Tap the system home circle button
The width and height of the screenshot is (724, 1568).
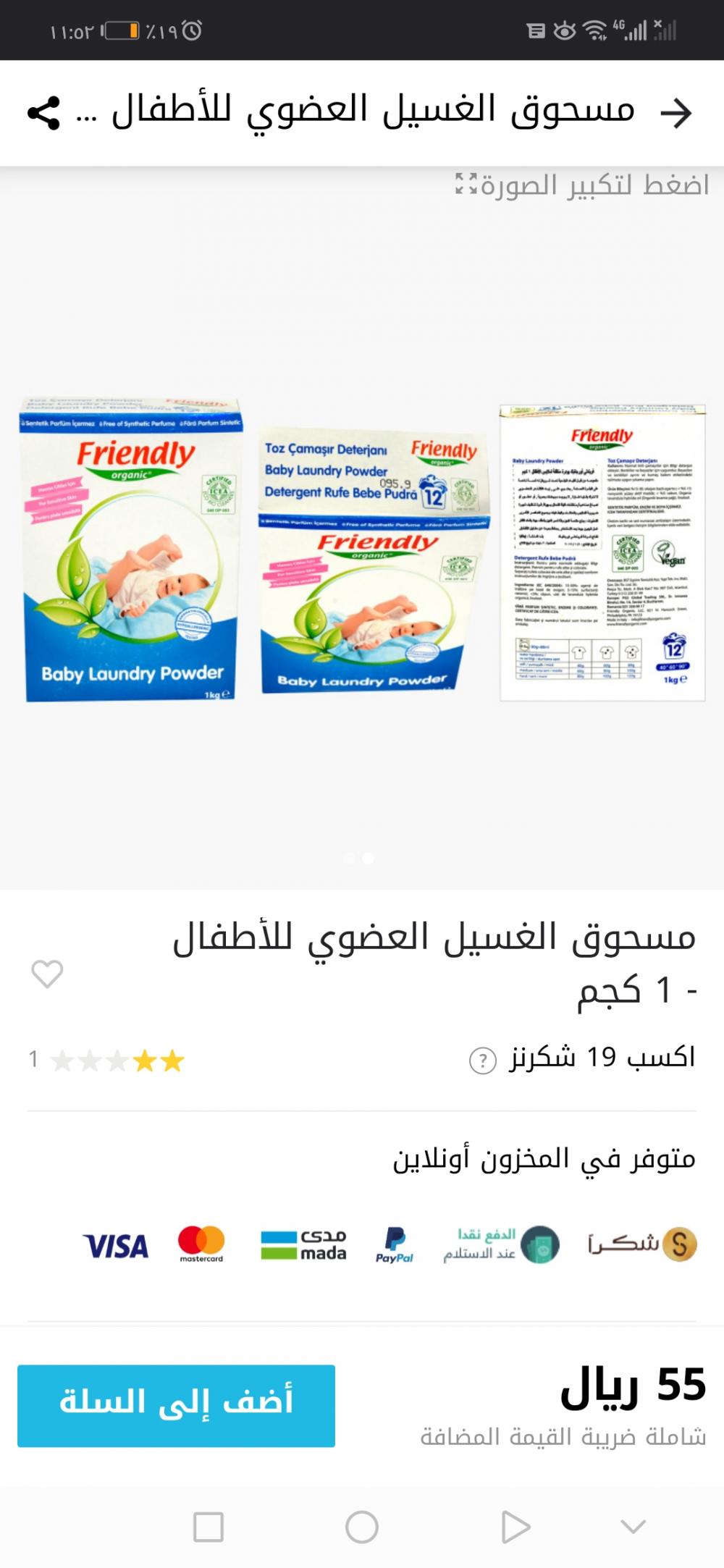(362, 1527)
